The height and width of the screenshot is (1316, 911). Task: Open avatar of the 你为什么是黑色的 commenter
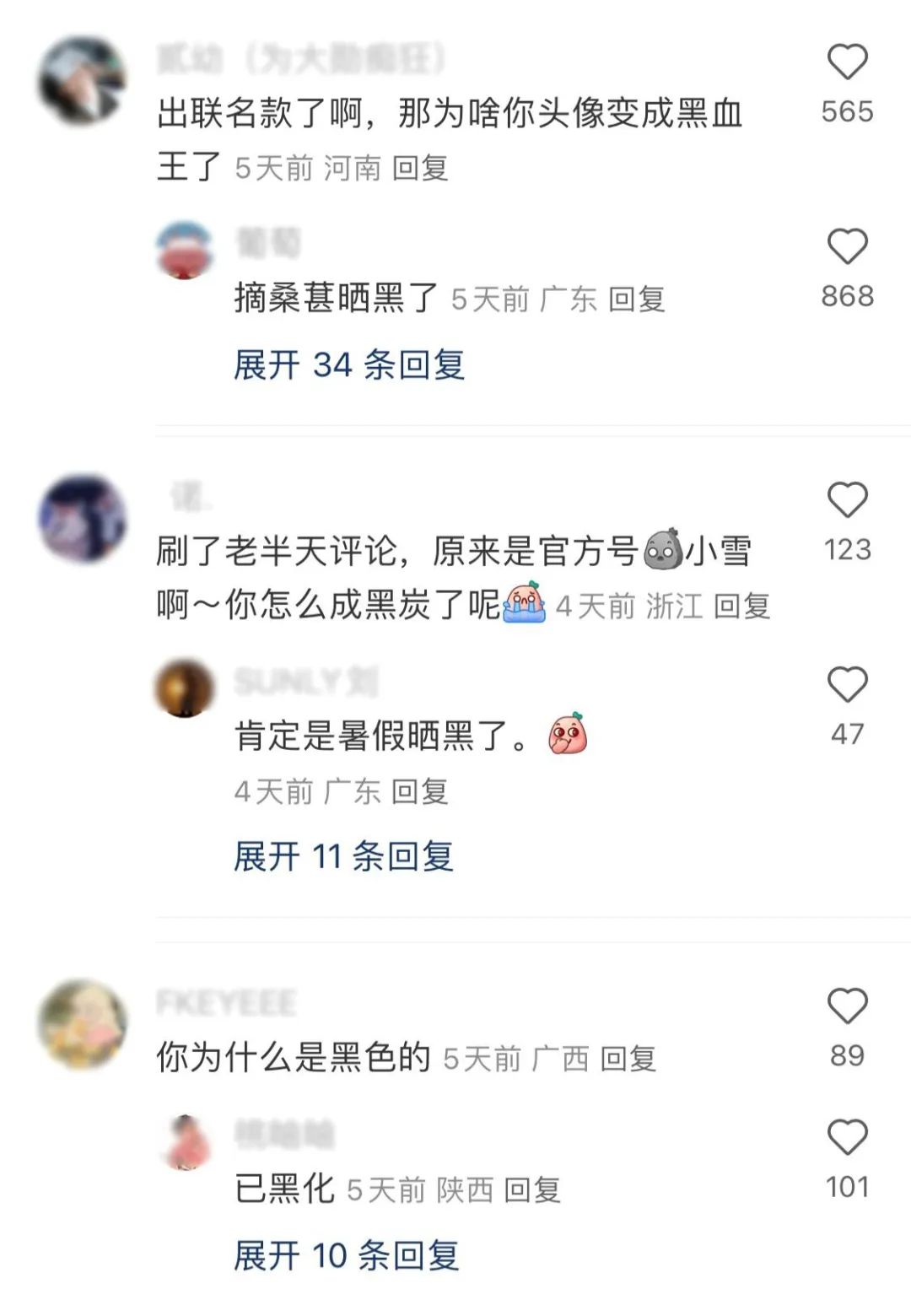82,1024
